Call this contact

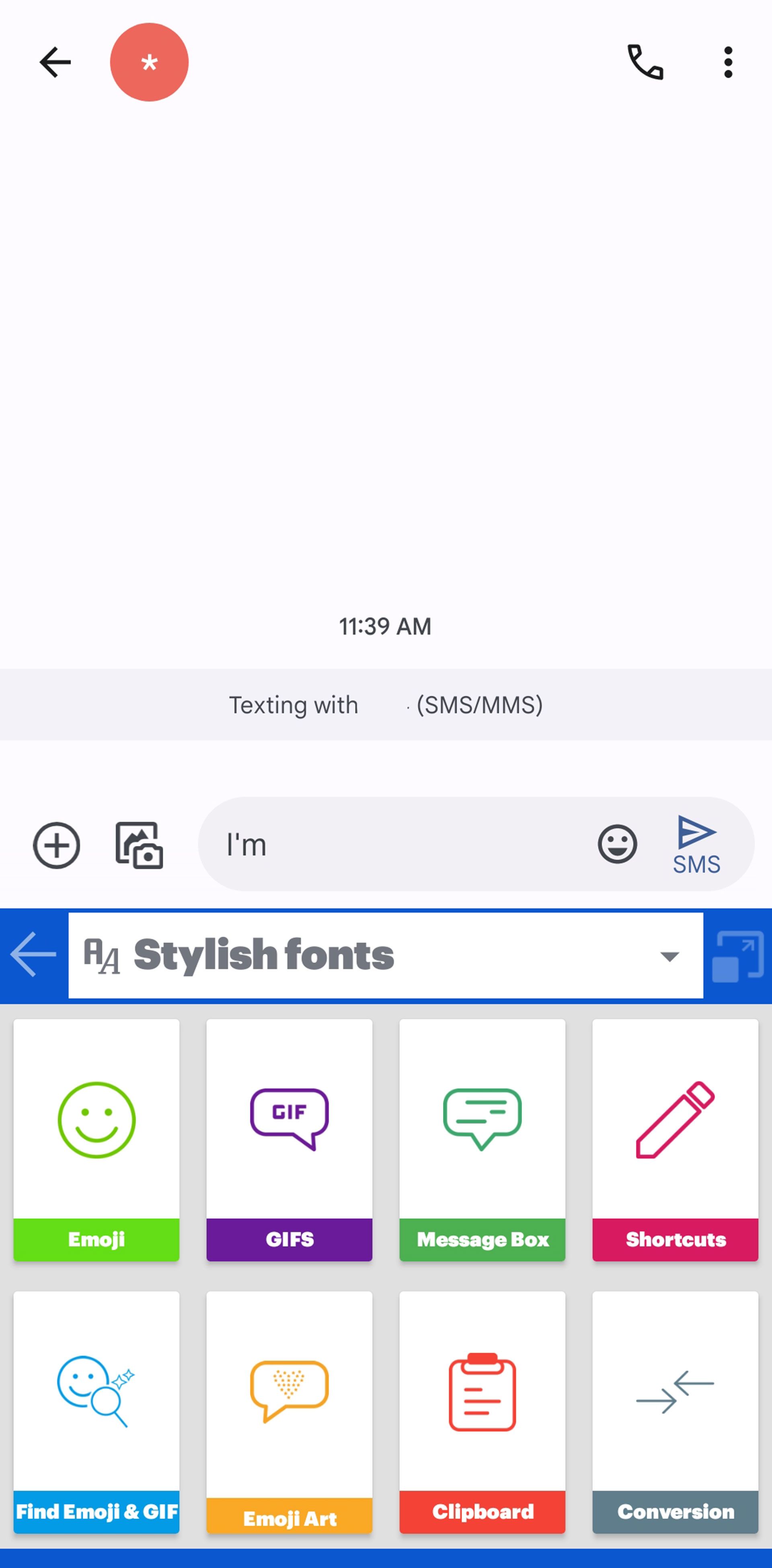click(x=645, y=62)
